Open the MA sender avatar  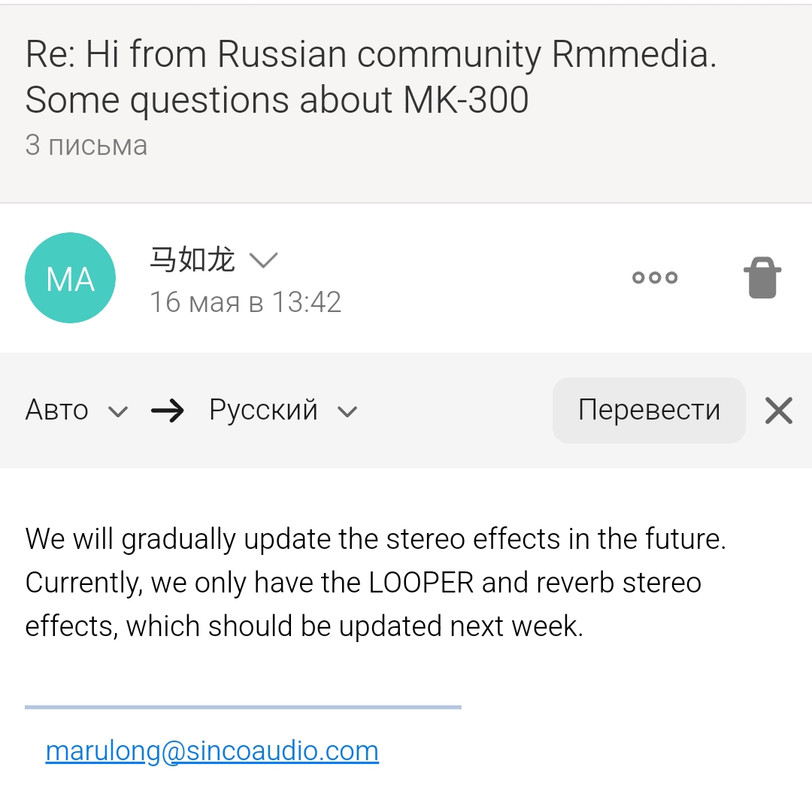(x=70, y=278)
